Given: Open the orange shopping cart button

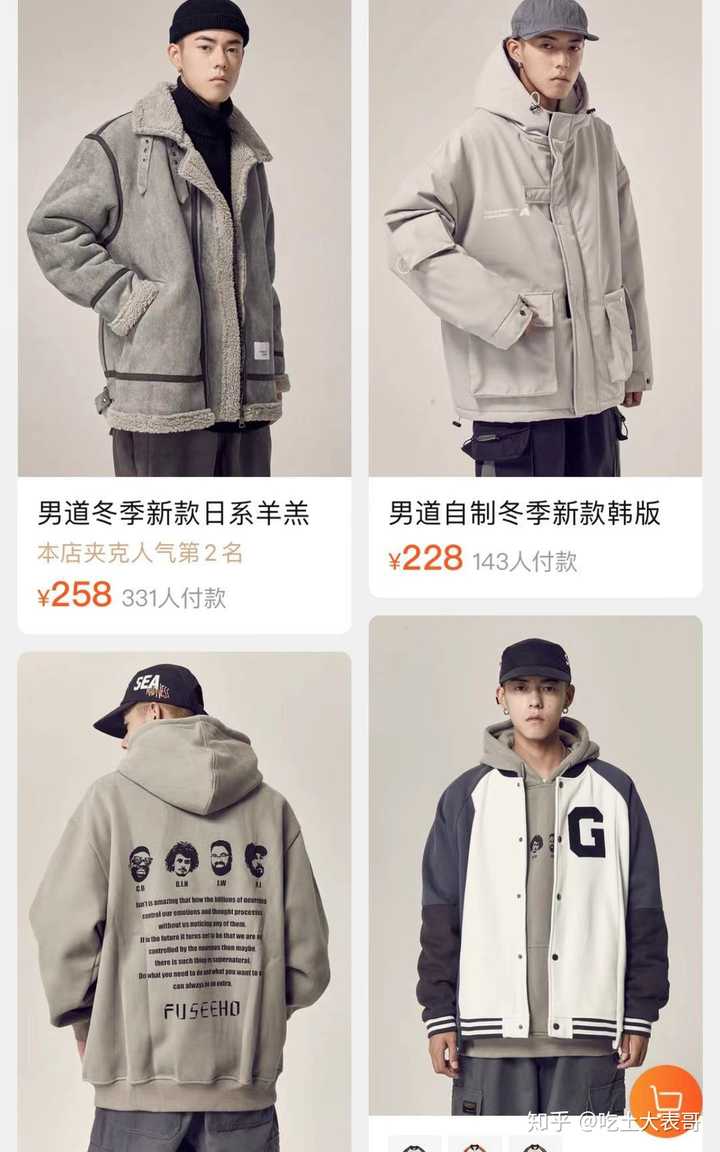Looking at the screenshot, I should coord(665,1100).
